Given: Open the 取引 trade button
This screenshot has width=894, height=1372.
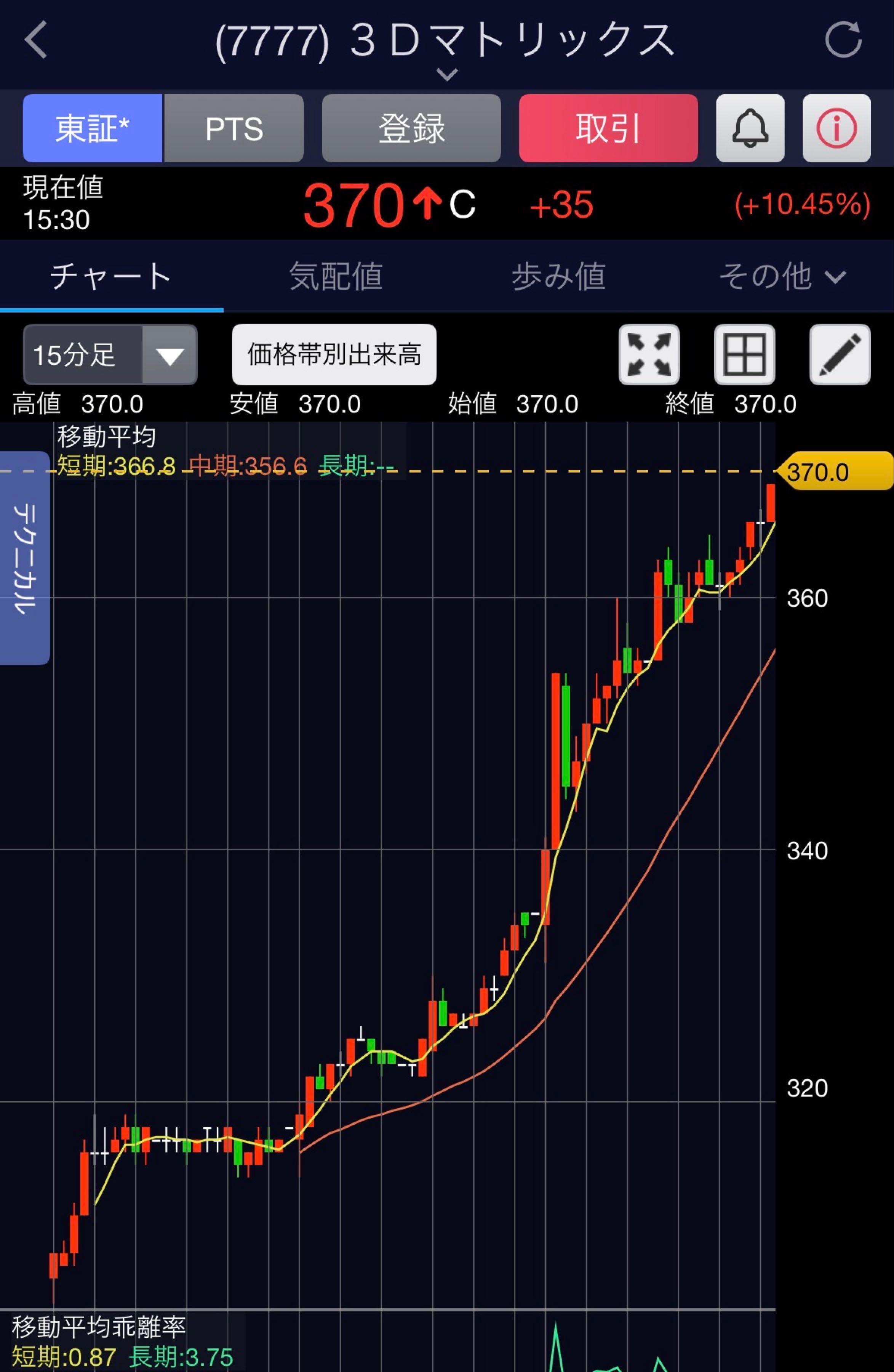Looking at the screenshot, I should pyautogui.click(x=608, y=128).
